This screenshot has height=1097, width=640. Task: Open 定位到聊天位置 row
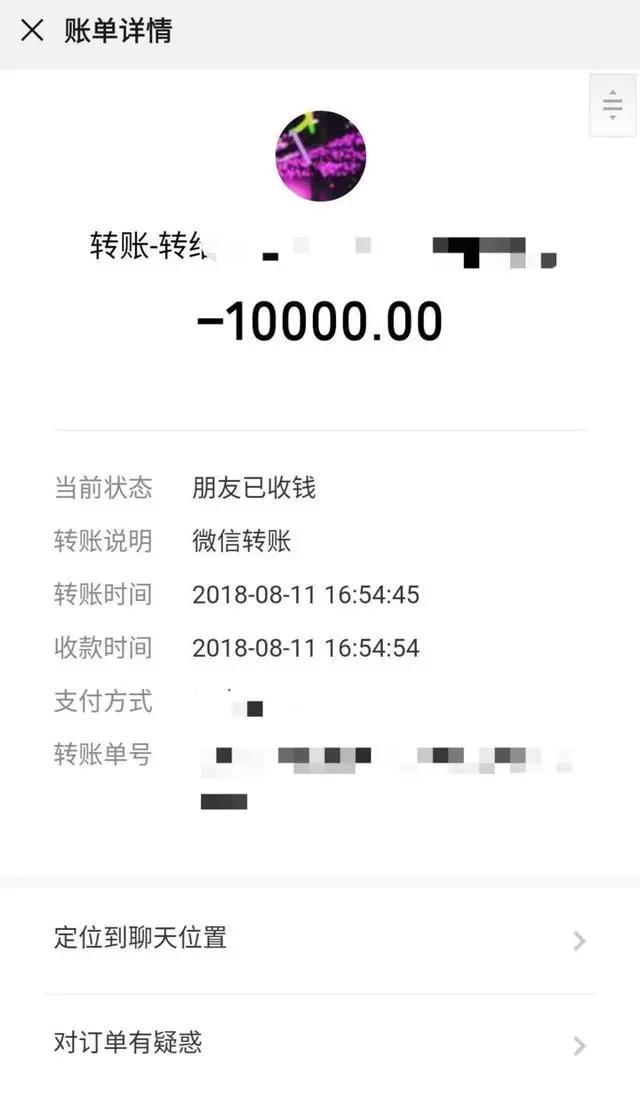point(320,939)
